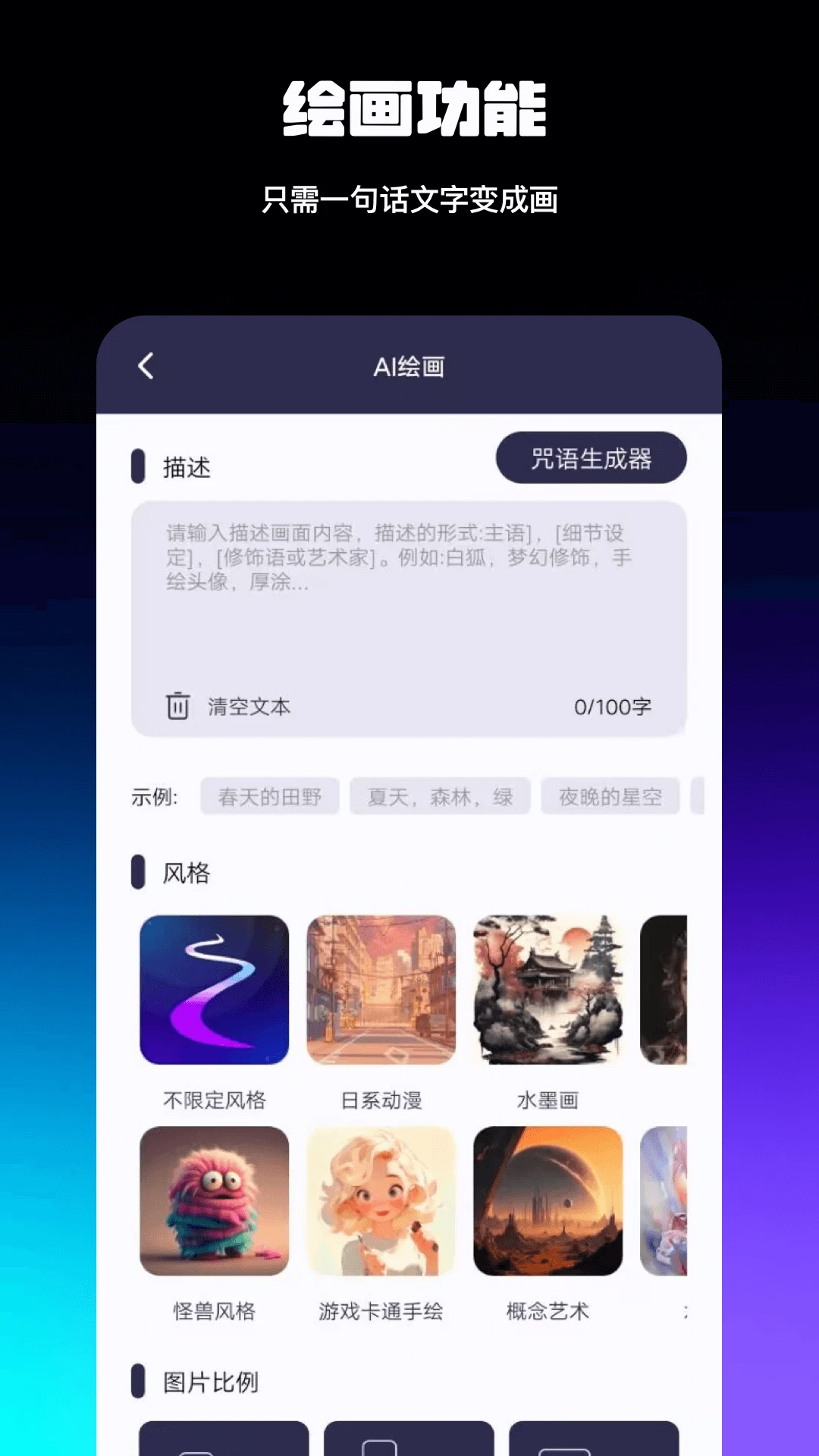Tap the AI绘画 title bar
The width and height of the screenshot is (819, 1456).
[x=409, y=366]
